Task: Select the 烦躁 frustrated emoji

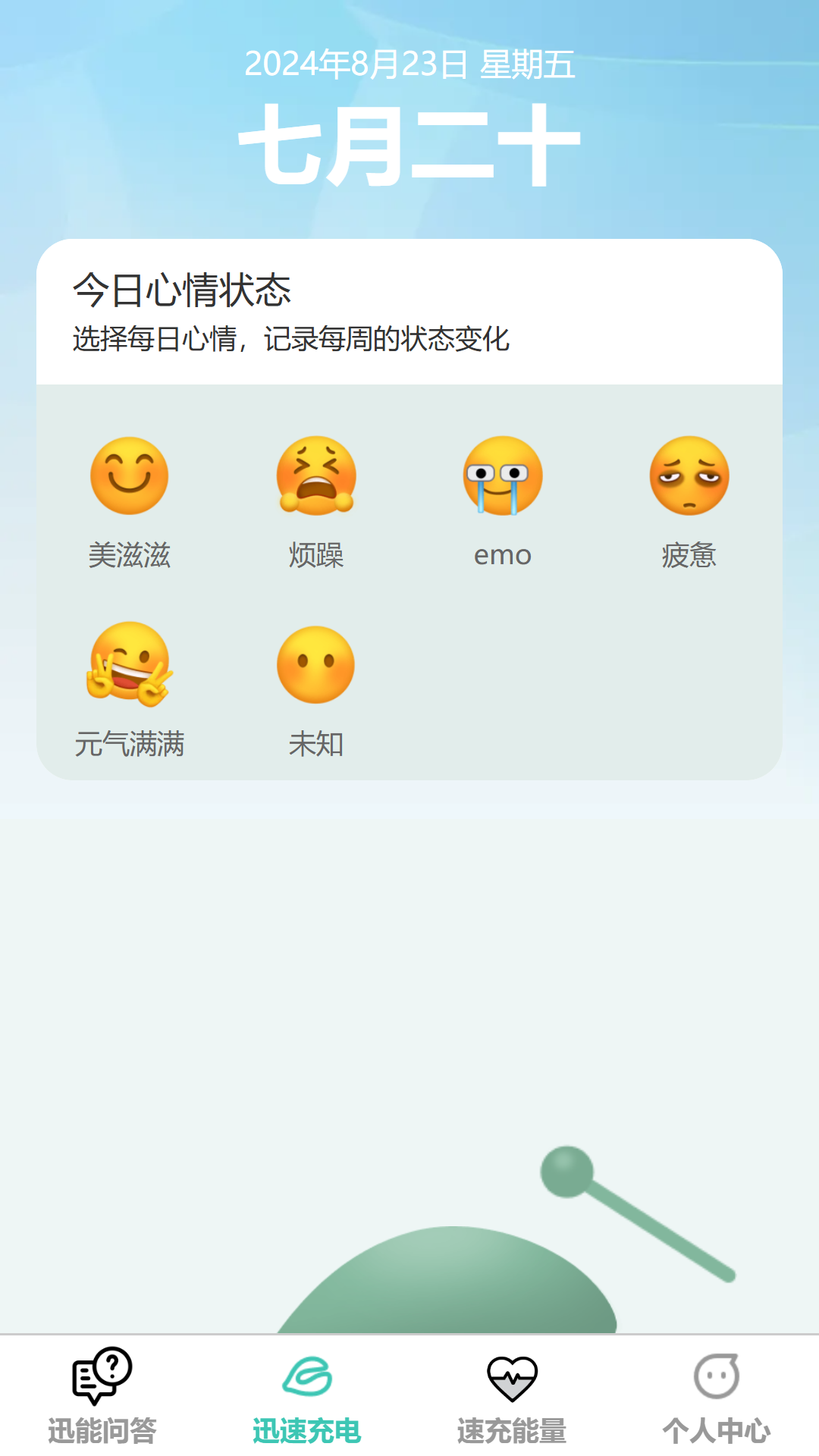Action: 317,476
